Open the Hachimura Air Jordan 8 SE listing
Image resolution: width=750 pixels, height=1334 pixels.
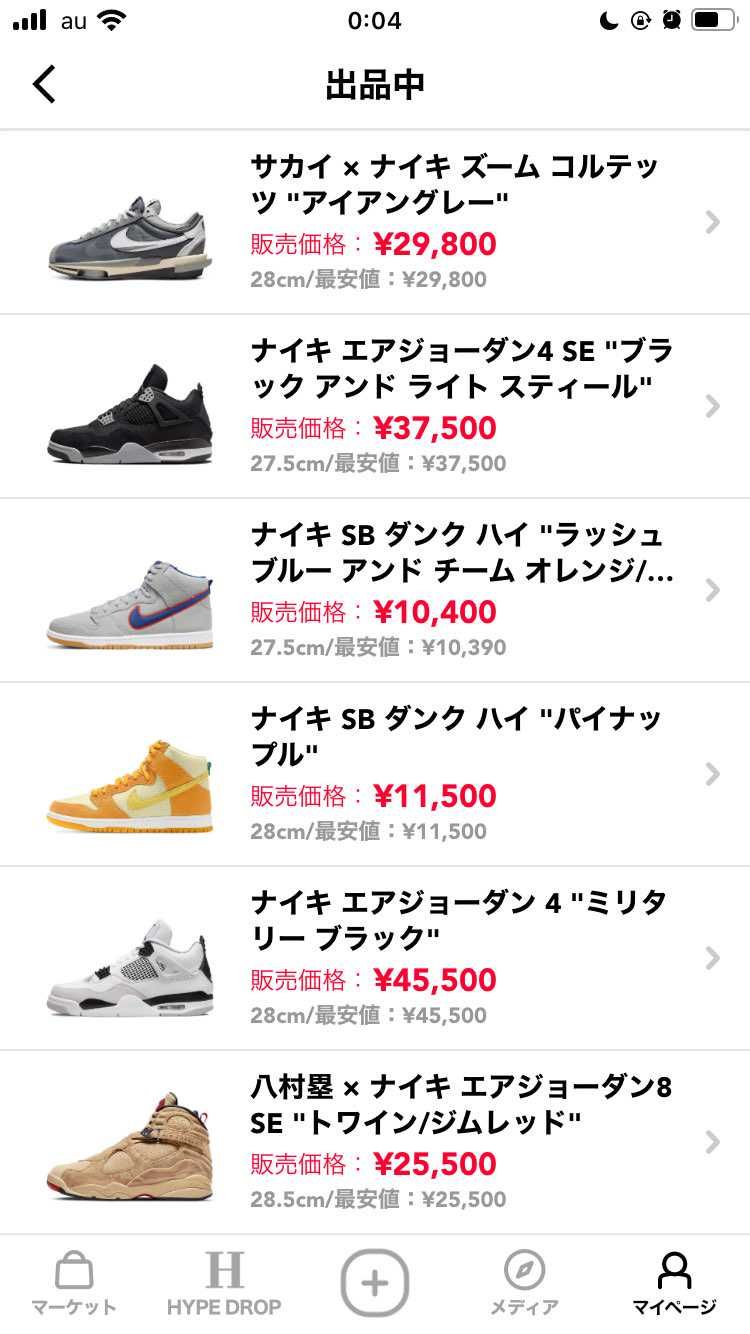tap(711, 1143)
